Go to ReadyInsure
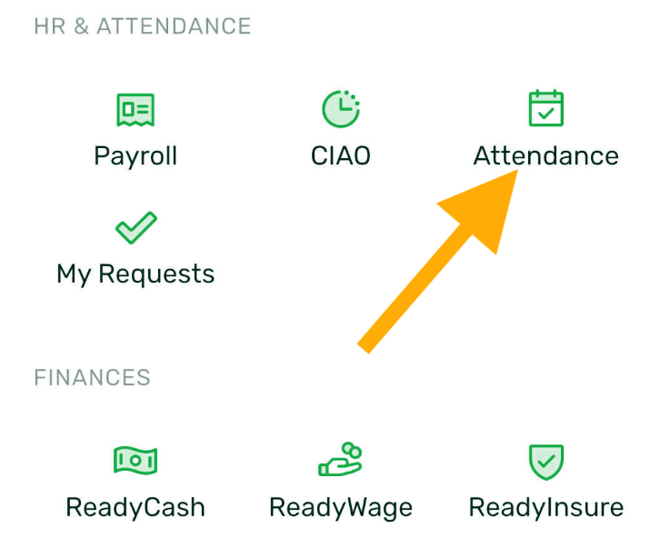The width and height of the screenshot is (670, 538). (545, 482)
